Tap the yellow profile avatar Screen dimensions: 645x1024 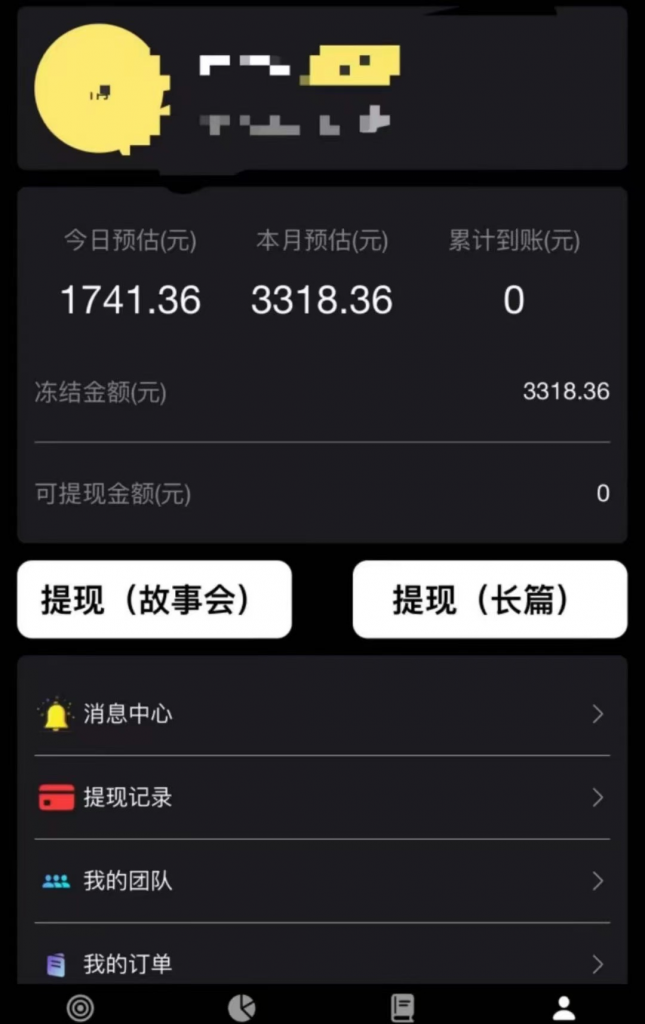coord(100,90)
